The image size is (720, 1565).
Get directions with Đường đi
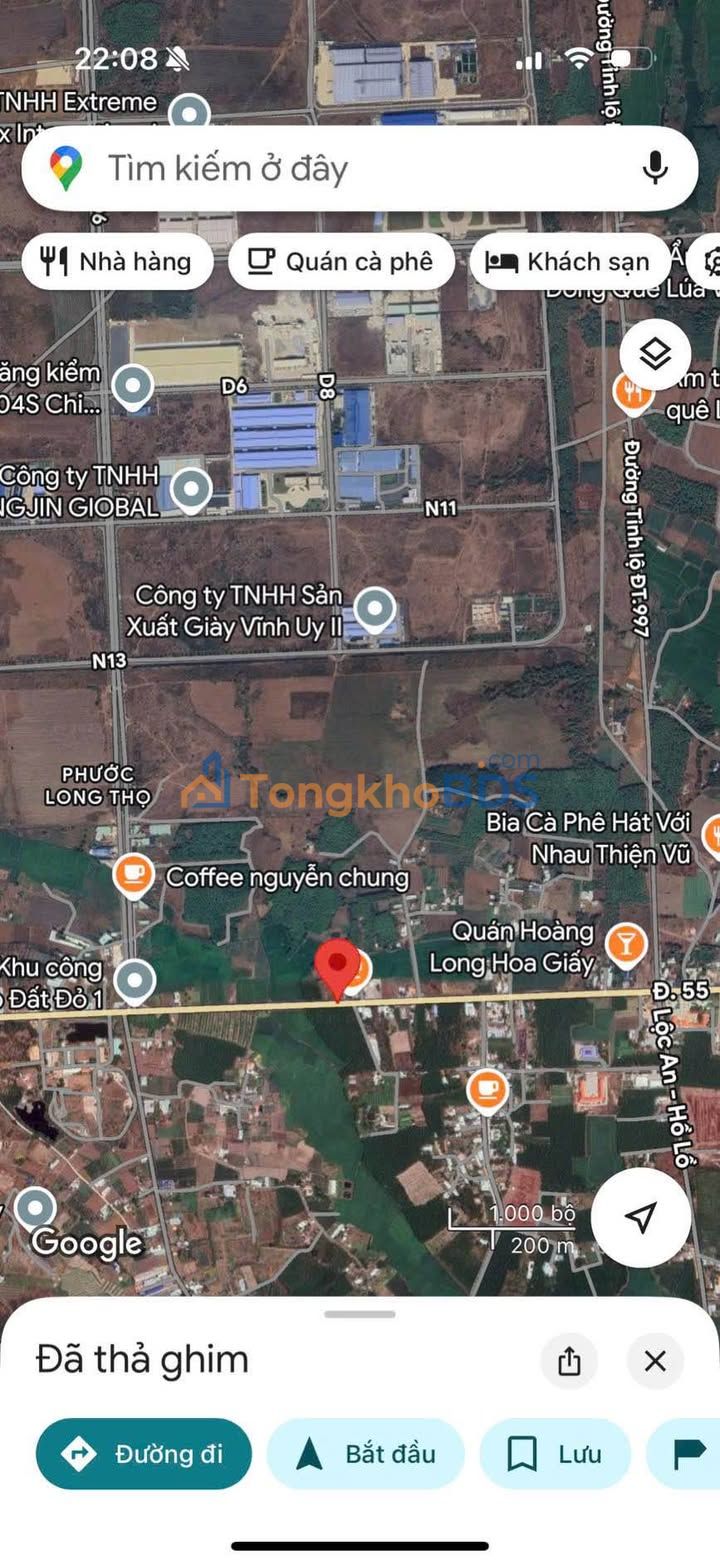144,1454
